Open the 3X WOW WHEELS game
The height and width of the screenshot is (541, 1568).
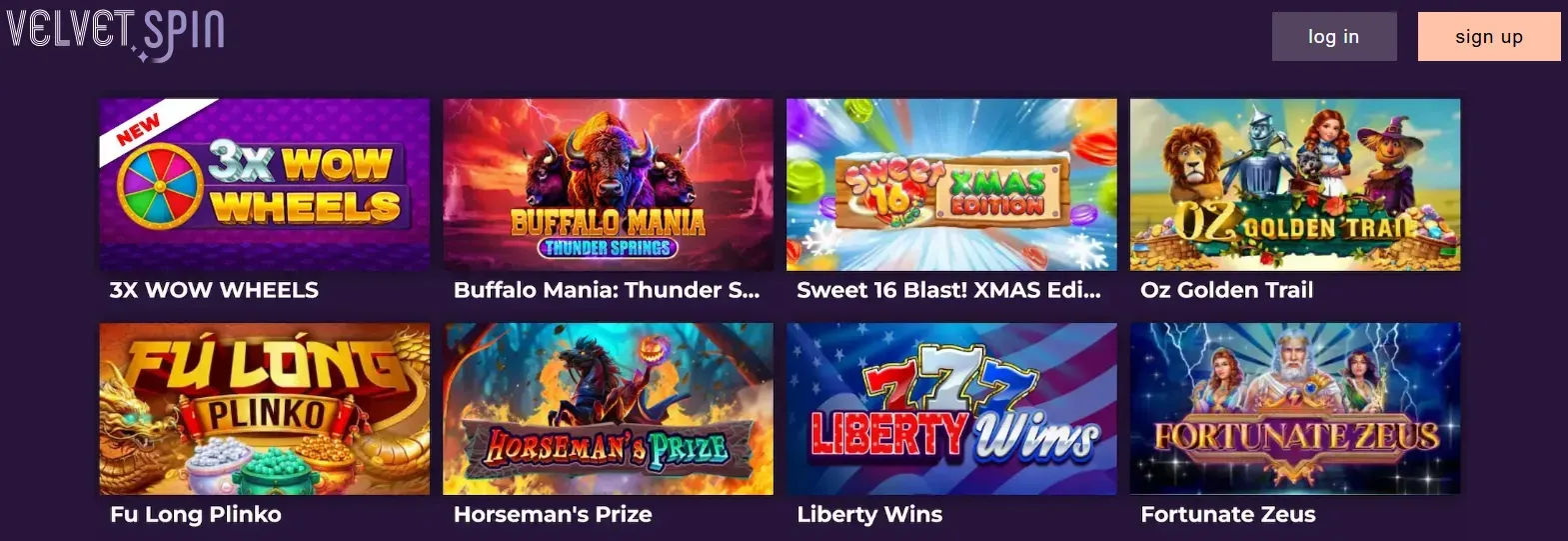point(265,185)
